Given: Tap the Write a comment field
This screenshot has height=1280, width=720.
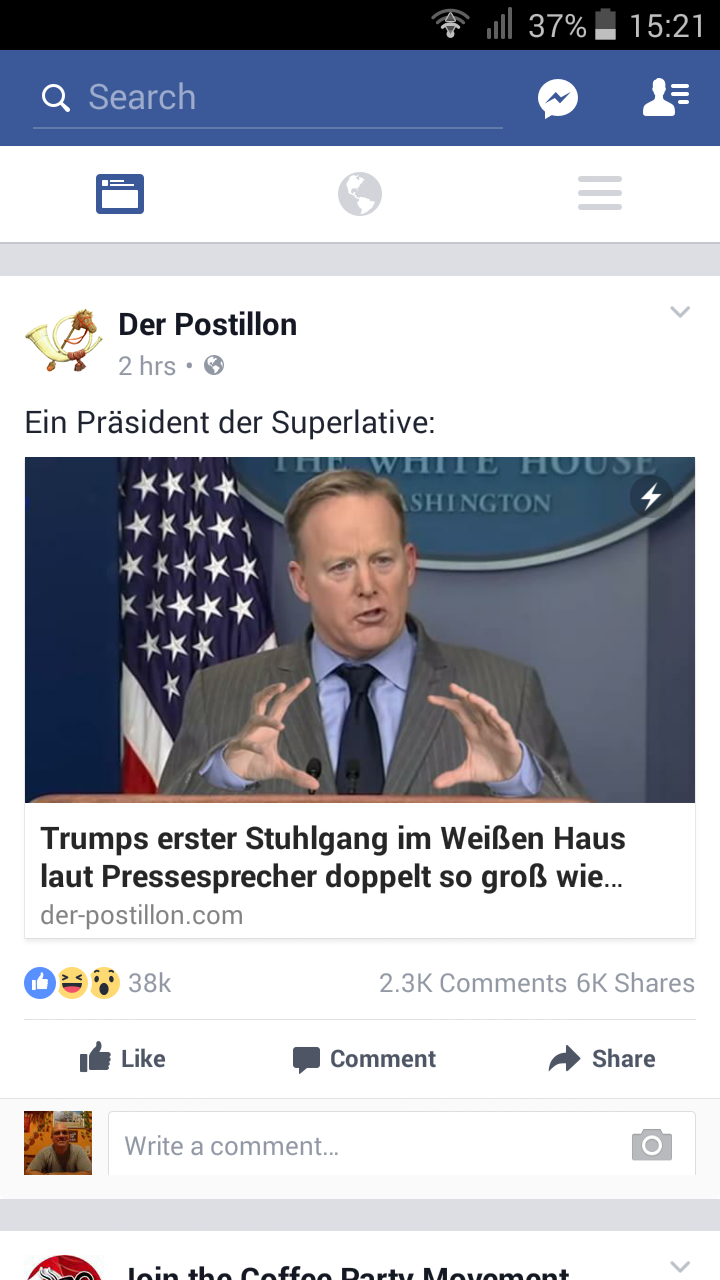Looking at the screenshot, I should (x=402, y=1146).
